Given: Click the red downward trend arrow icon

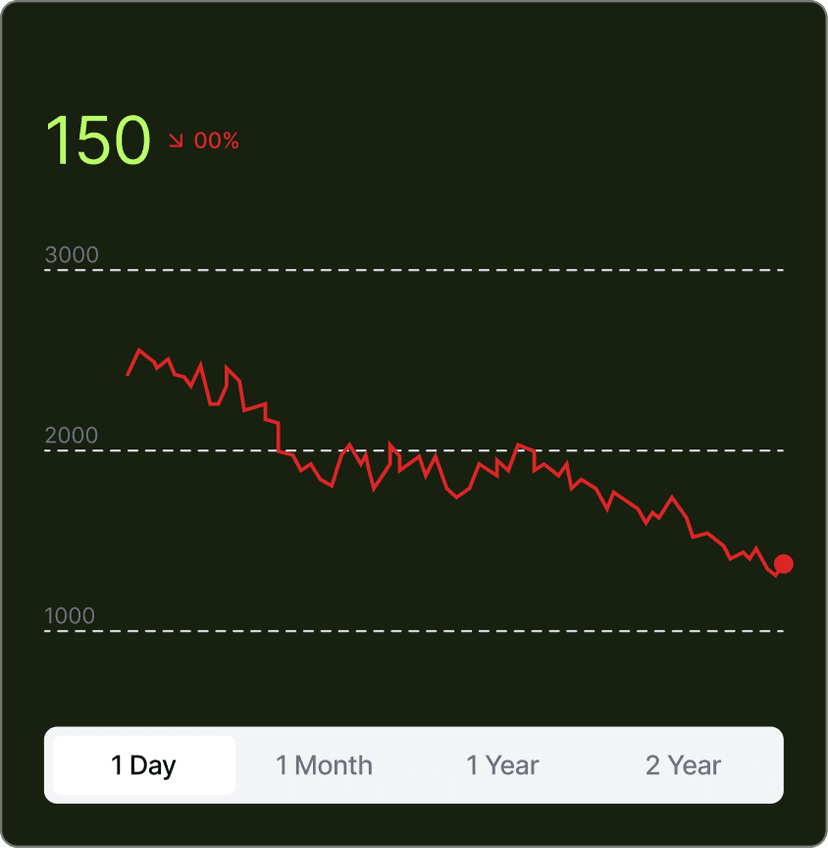Looking at the screenshot, I should [x=176, y=140].
